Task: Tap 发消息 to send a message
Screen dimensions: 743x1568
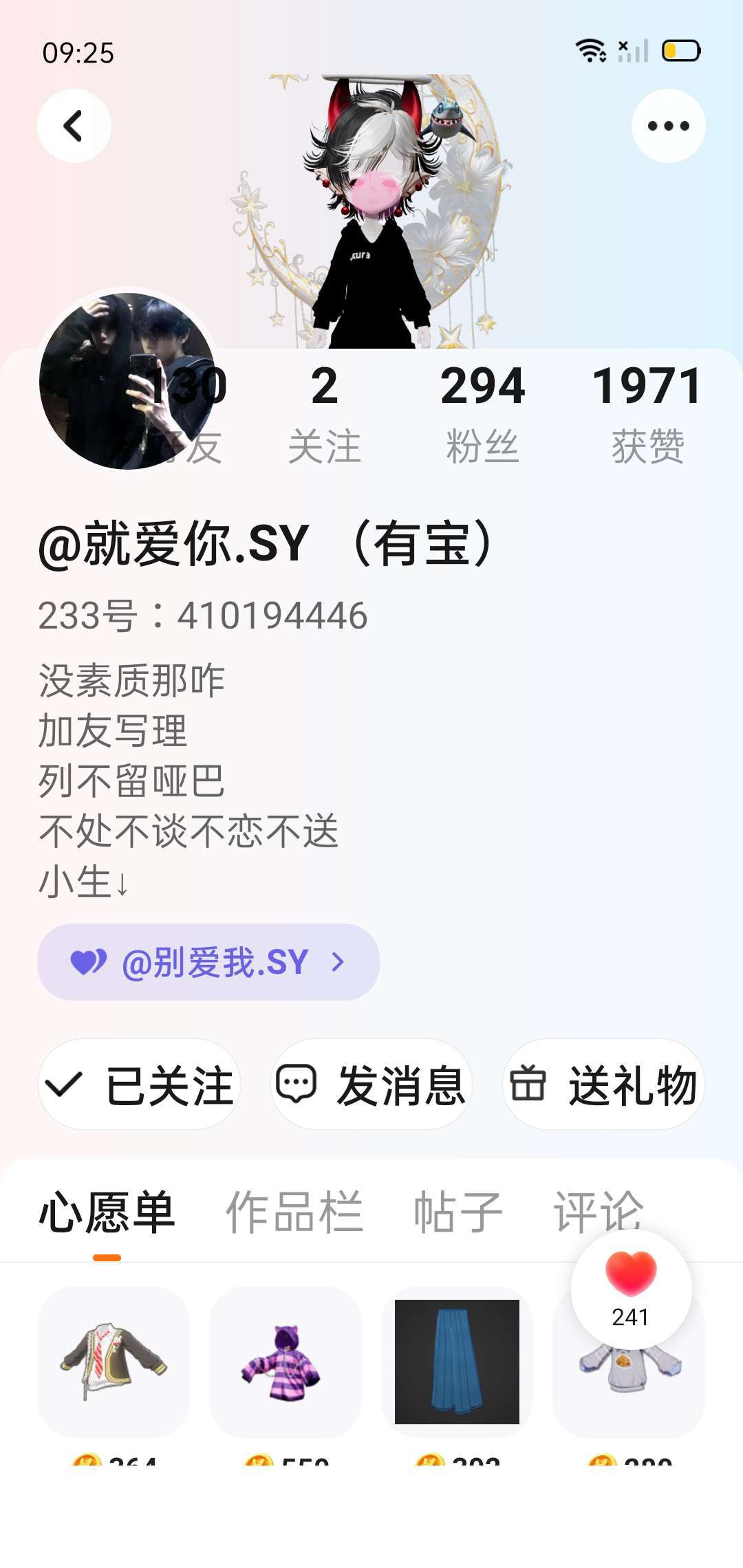Action: pyautogui.click(x=371, y=1085)
